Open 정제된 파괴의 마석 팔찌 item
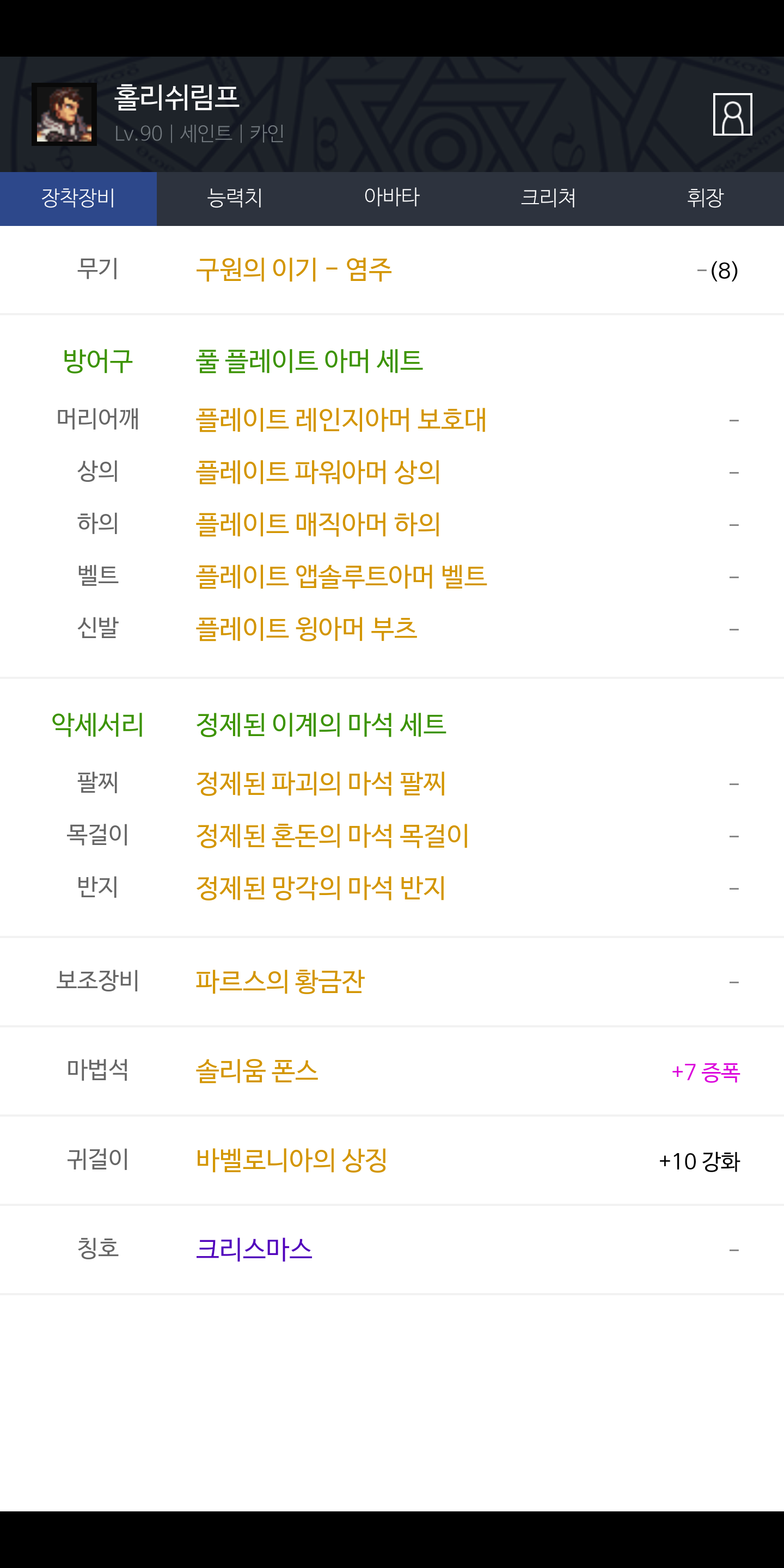The height and width of the screenshot is (1568, 784). coord(321,784)
